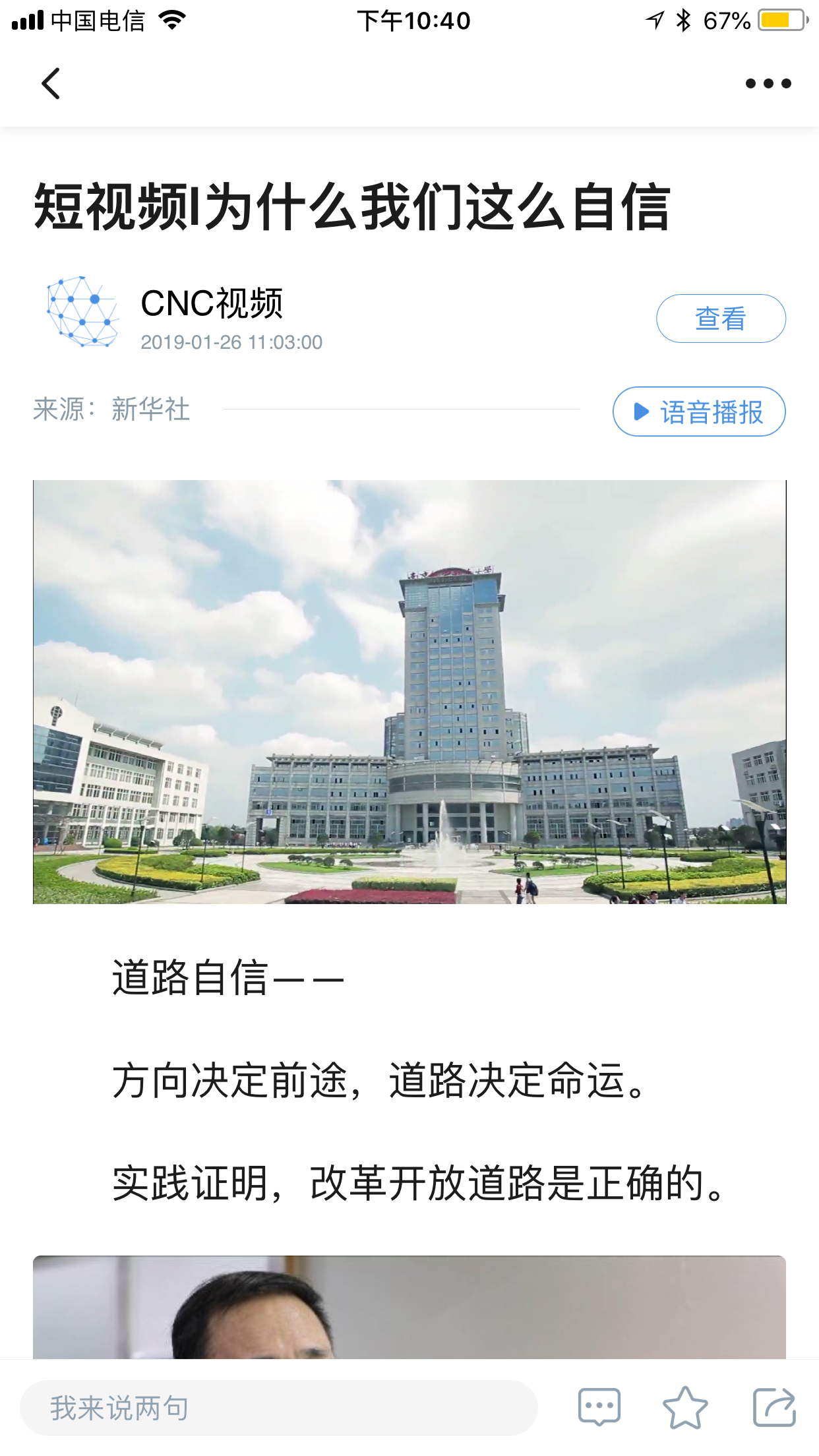View the article comments

tap(599, 1407)
